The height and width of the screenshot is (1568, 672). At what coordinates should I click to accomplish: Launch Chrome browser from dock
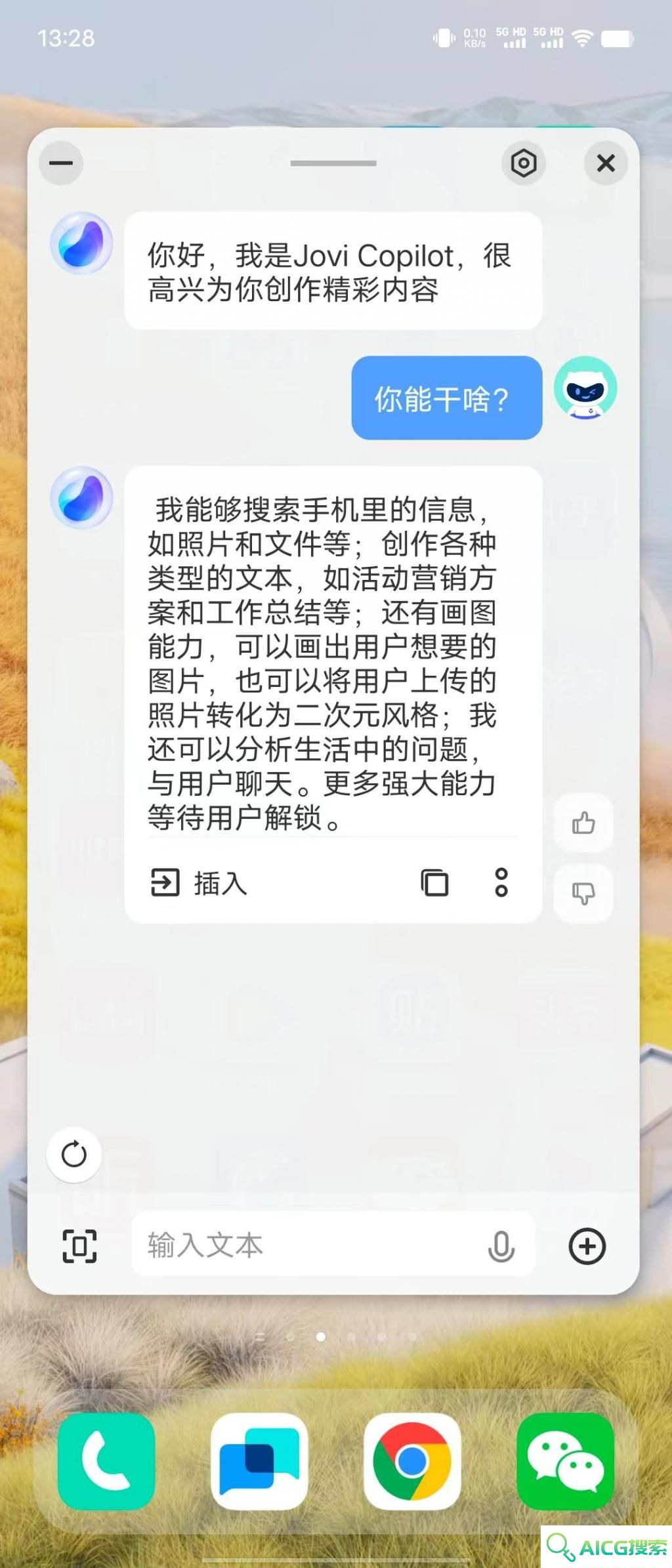(x=412, y=1462)
